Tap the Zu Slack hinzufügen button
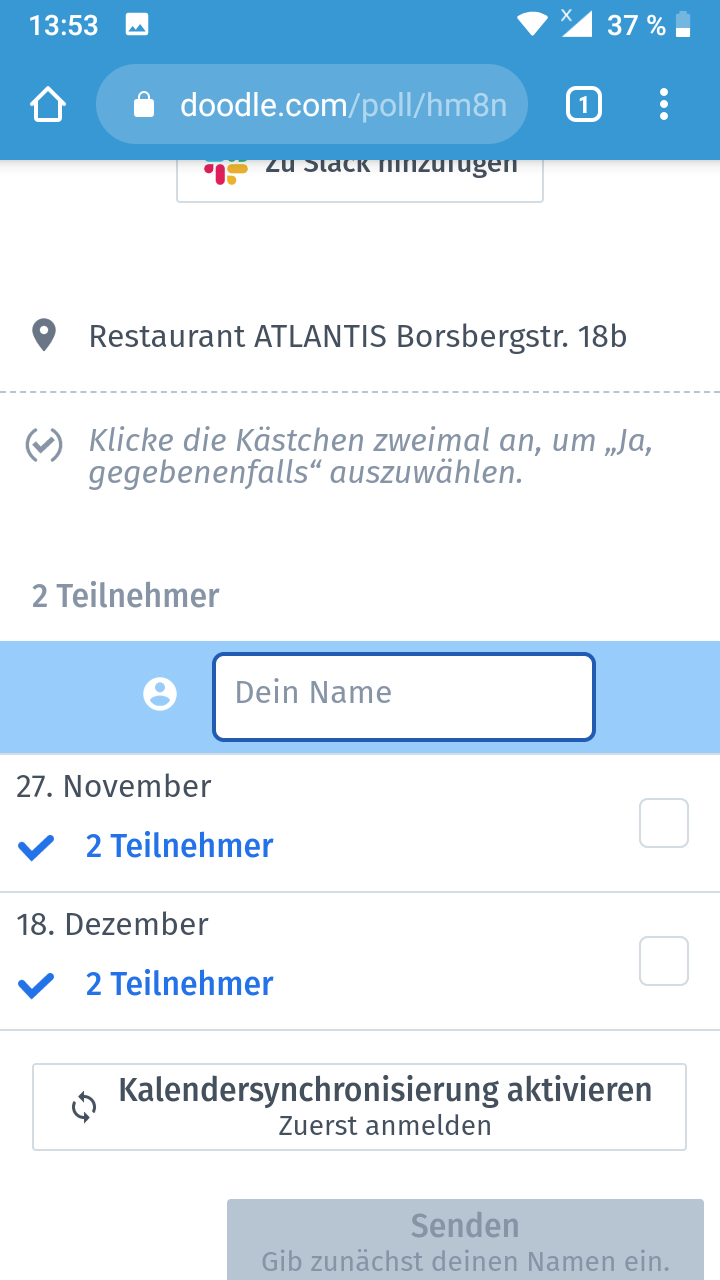Screen dimensions: 720x1280 (360, 178)
